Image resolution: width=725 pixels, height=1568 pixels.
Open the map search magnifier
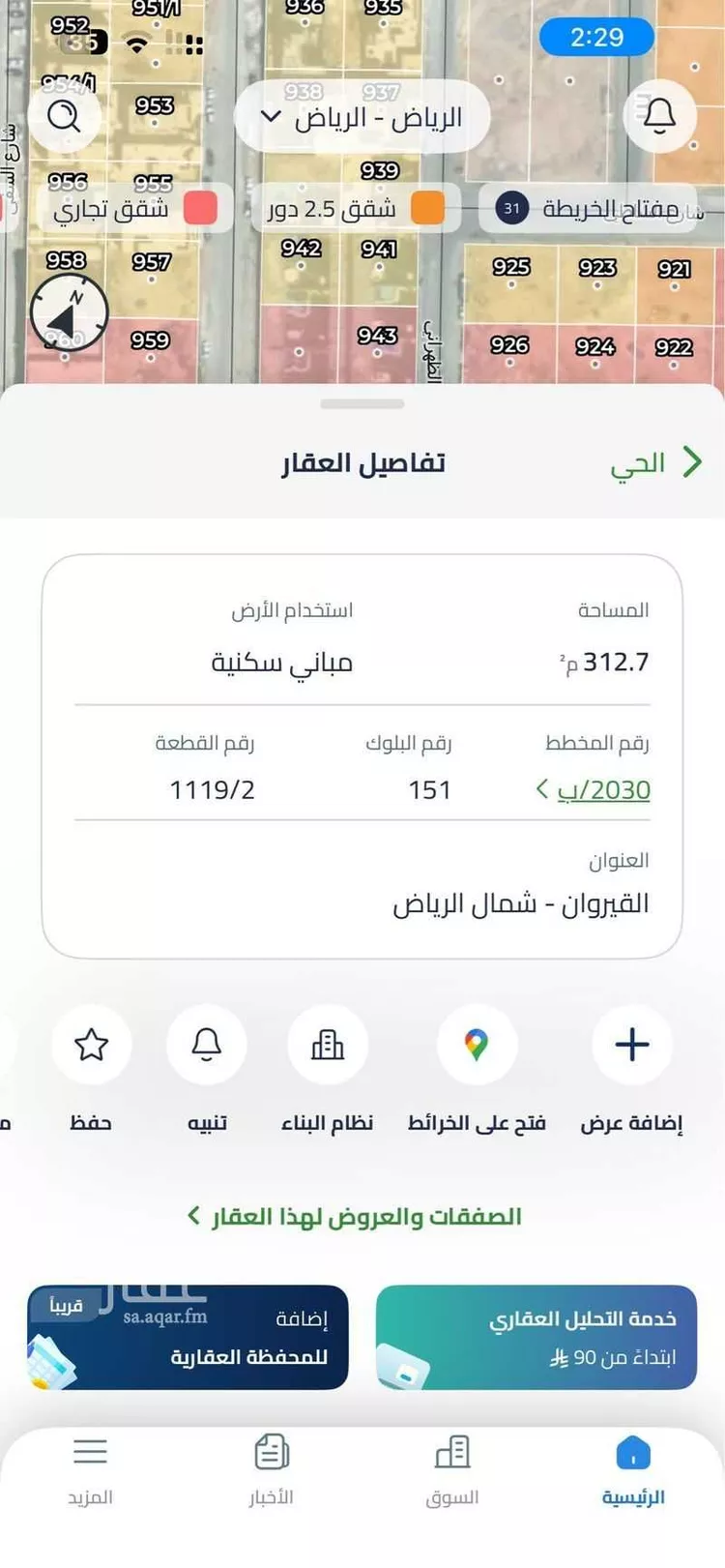[x=64, y=116]
